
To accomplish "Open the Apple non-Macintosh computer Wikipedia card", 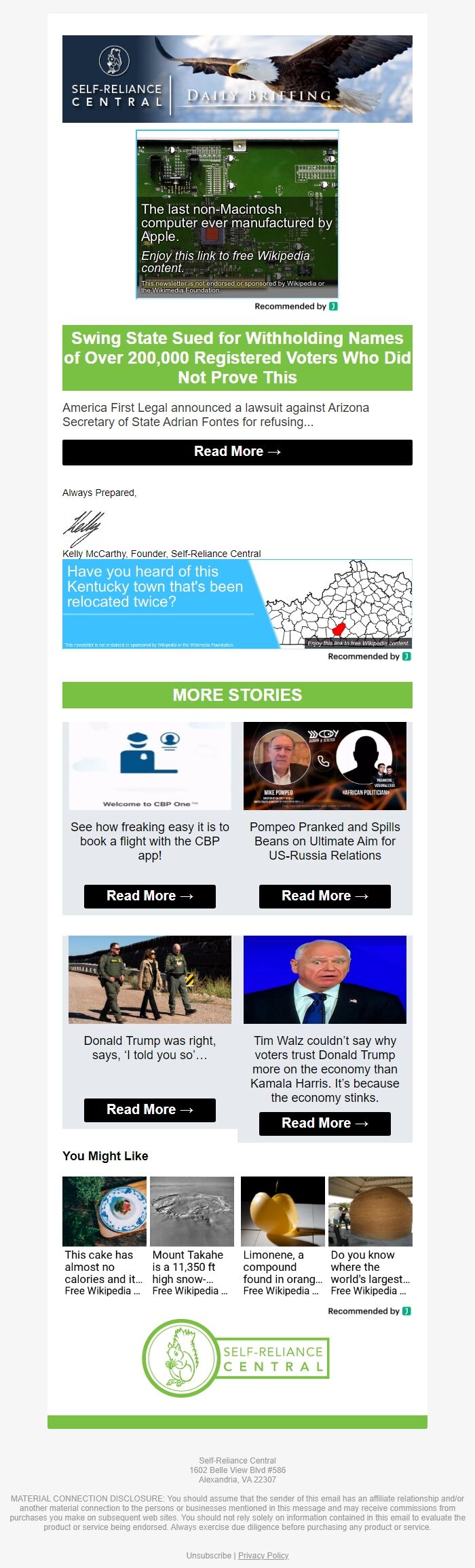I will [x=237, y=214].
